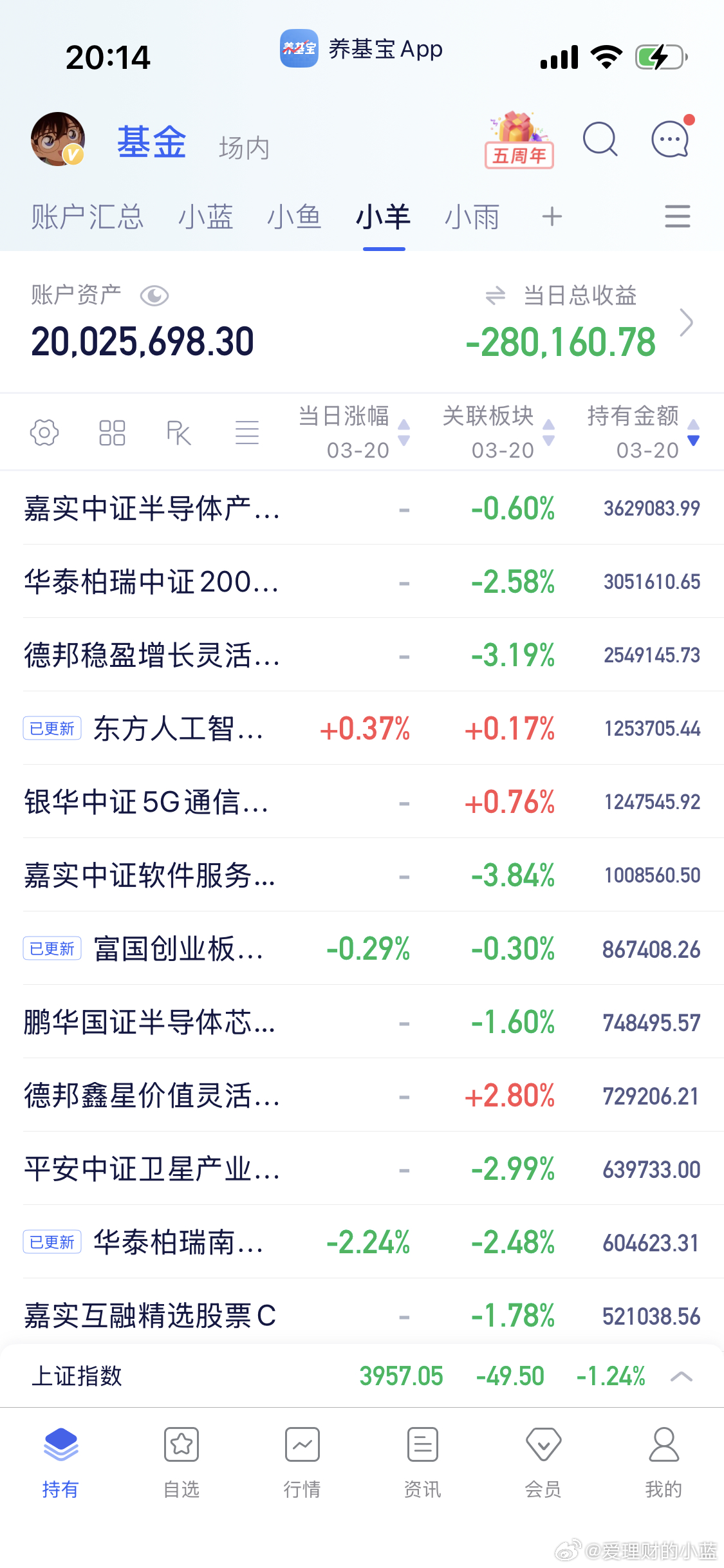Open the PK compare tool
Image resolution: width=724 pixels, height=1568 pixels.
(179, 433)
